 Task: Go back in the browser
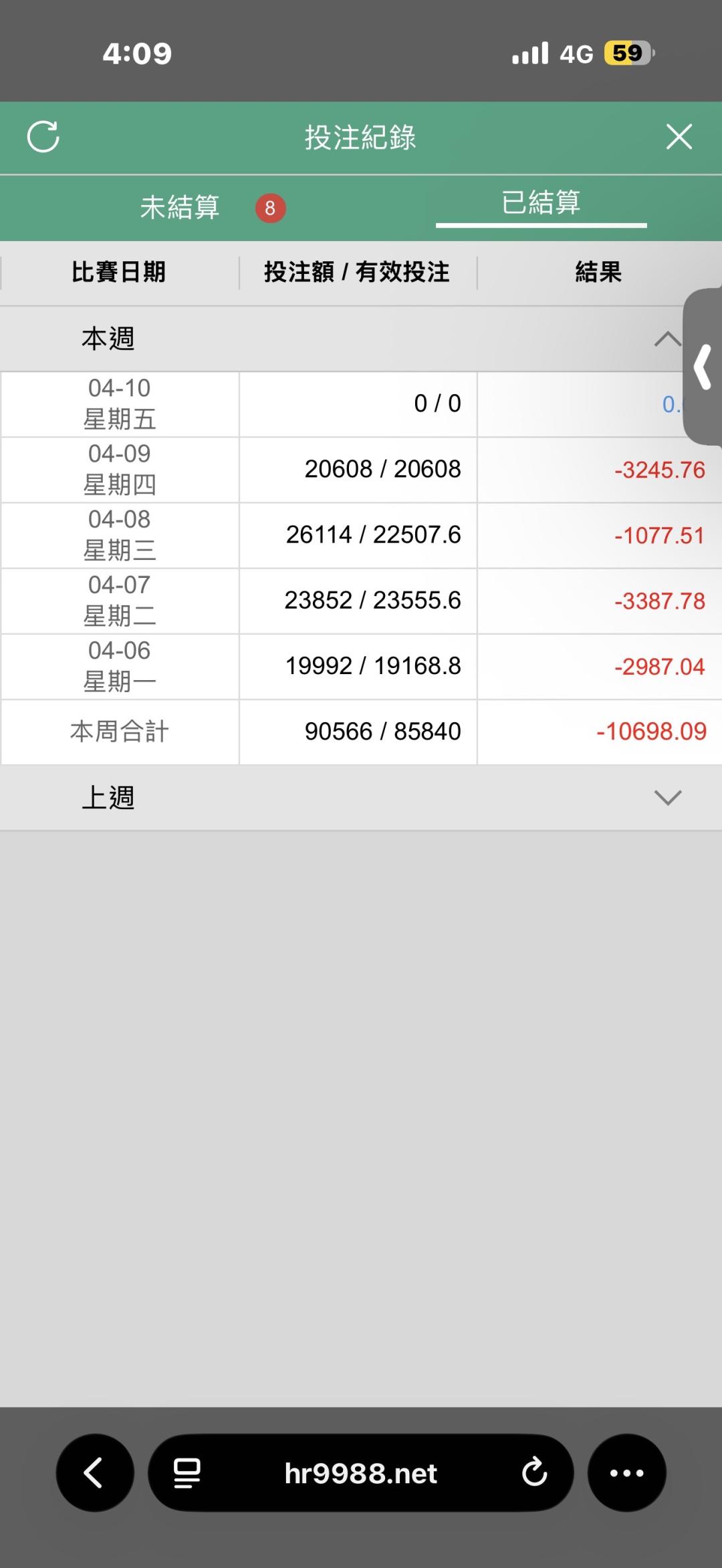(94, 1473)
